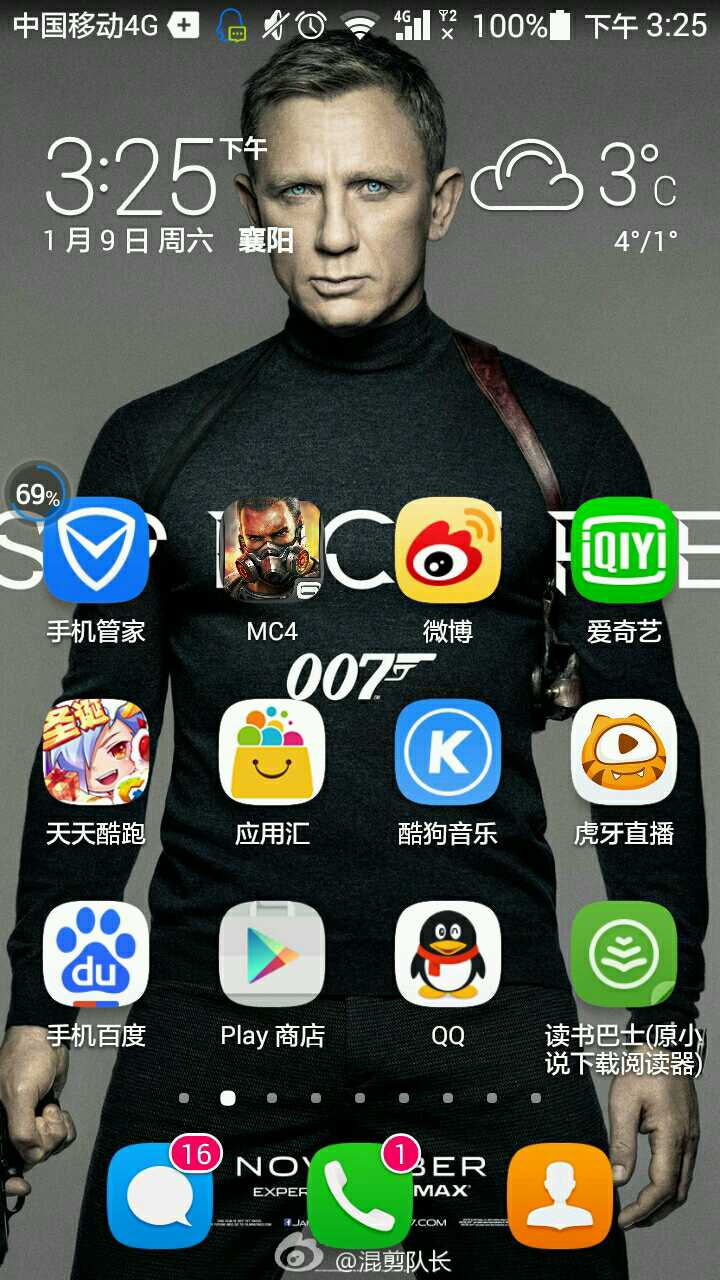Open the 手机管家 app

(96, 550)
